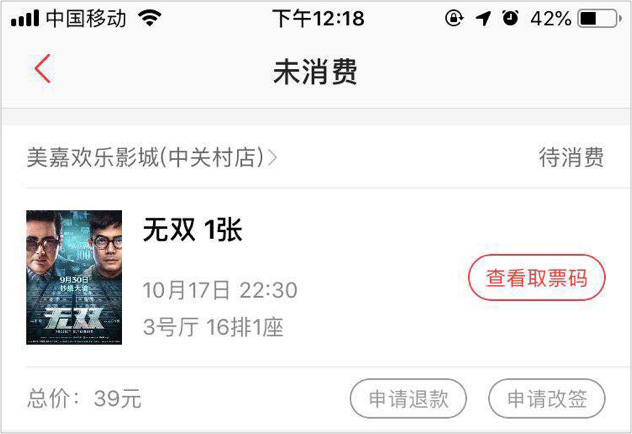Apply to reschedule with 申请改签
Image resolution: width=632 pixels, height=434 pixels.
(x=546, y=400)
